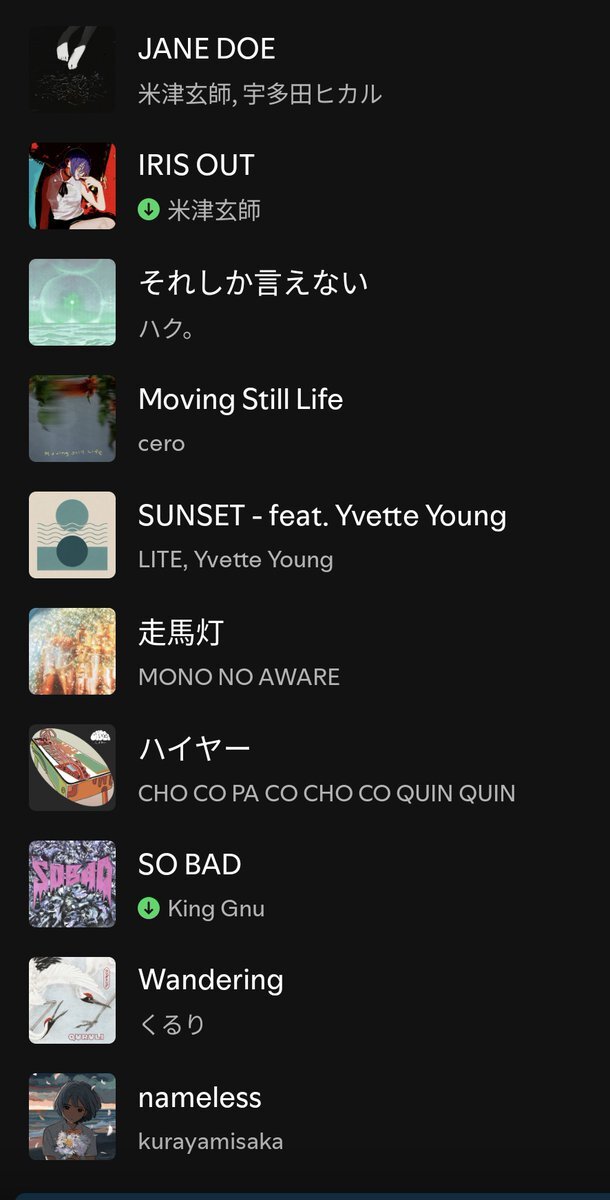This screenshot has height=1200, width=610.
Task: Play SUNSET feat. Yvette Young
Action: 321,517
